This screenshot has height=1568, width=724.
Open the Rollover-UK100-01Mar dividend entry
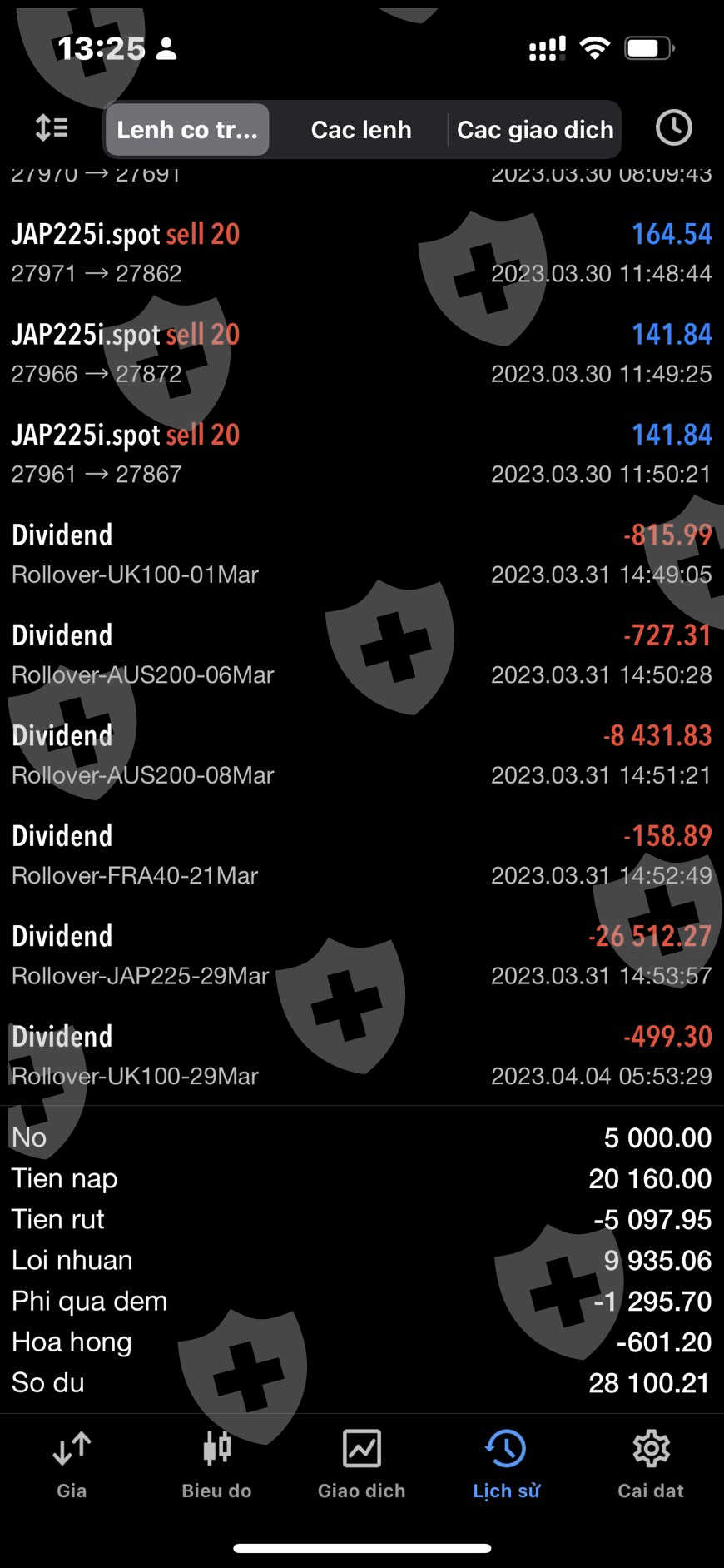(x=361, y=554)
